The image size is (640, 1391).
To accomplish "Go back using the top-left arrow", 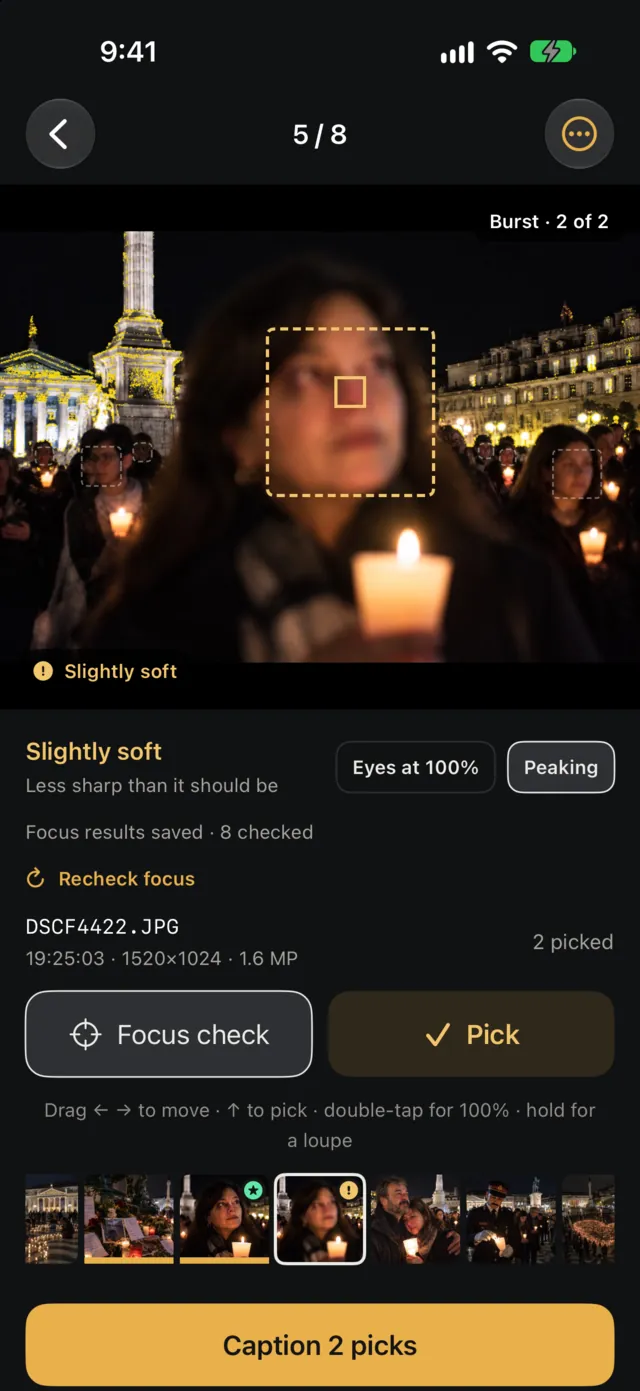I will [x=60, y=134].
